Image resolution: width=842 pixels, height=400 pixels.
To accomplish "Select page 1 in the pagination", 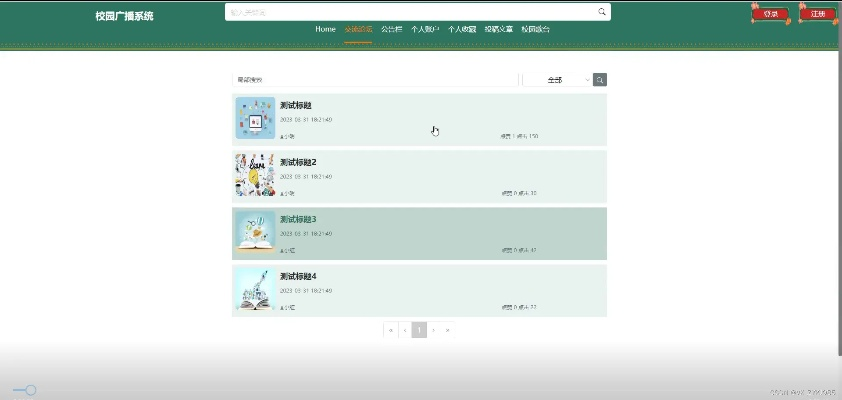I will click(x=419, y=329).
